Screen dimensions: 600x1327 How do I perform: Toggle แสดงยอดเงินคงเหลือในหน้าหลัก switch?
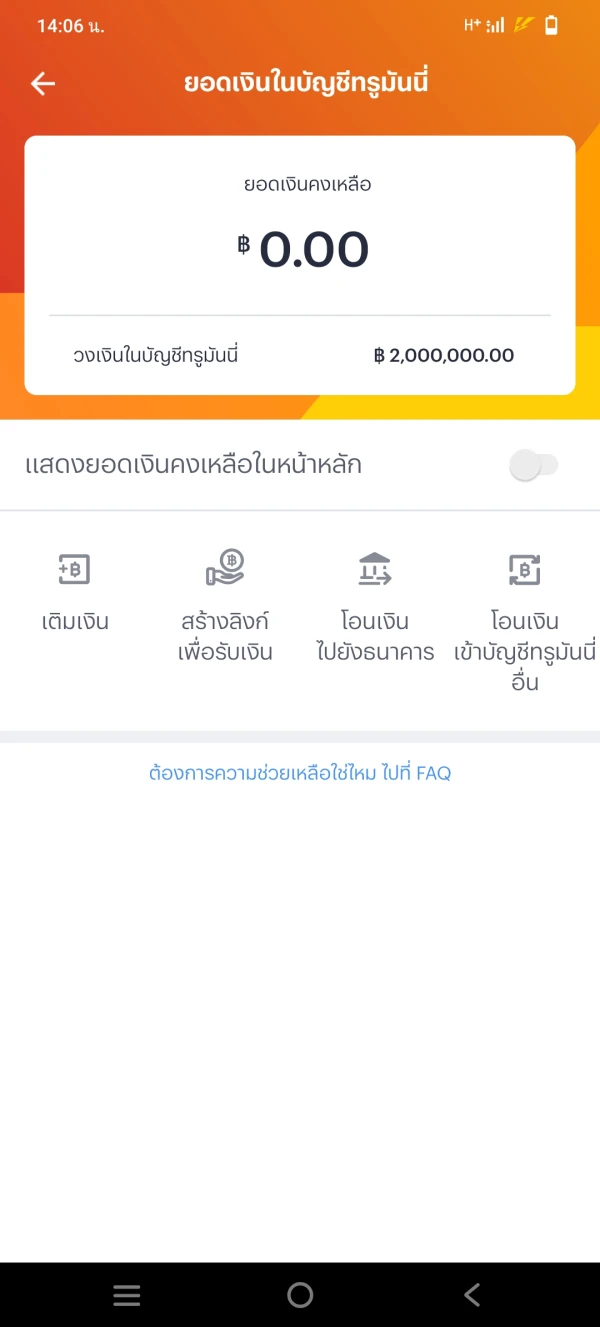click(532, 465)
